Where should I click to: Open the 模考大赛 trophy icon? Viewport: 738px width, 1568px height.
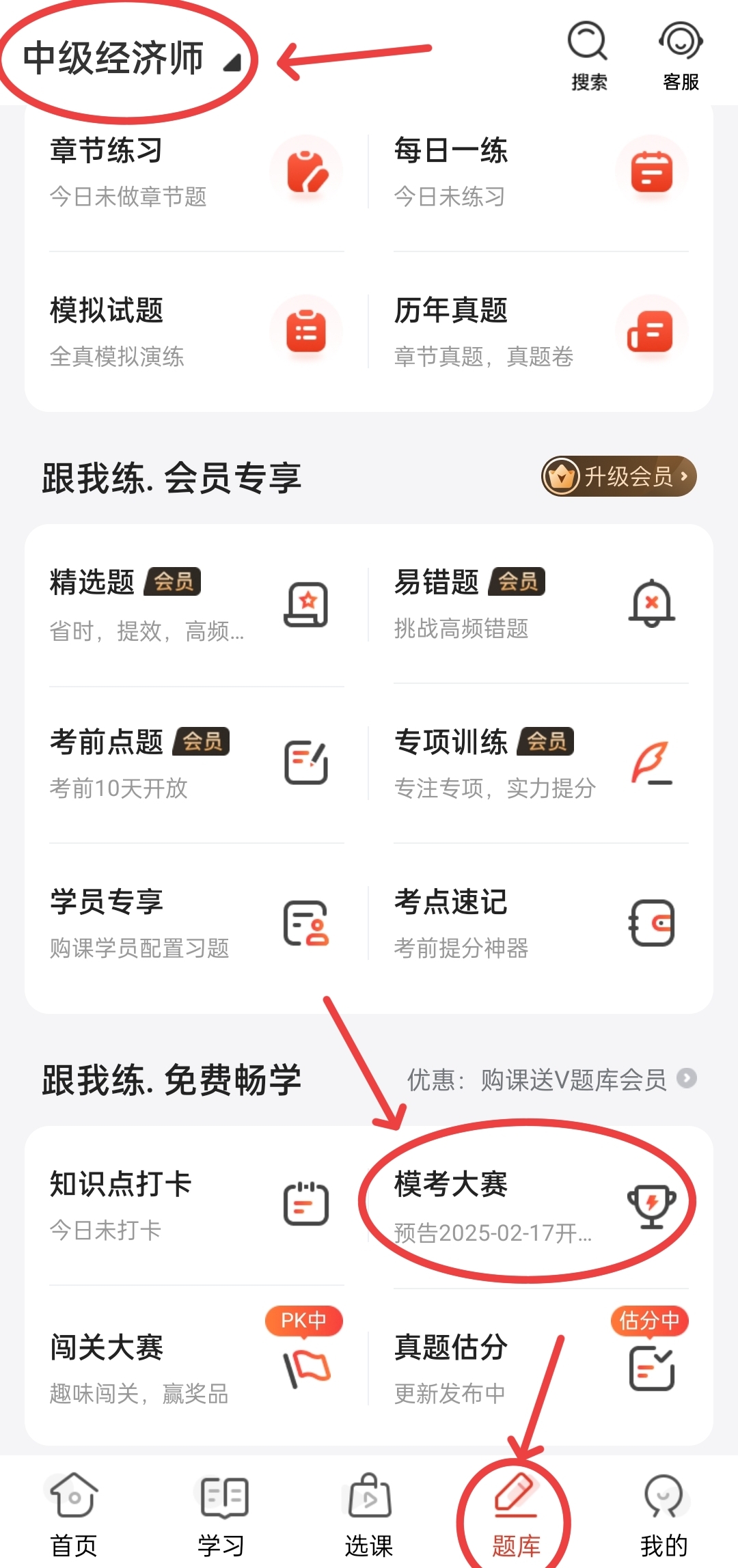(653, 1206)
